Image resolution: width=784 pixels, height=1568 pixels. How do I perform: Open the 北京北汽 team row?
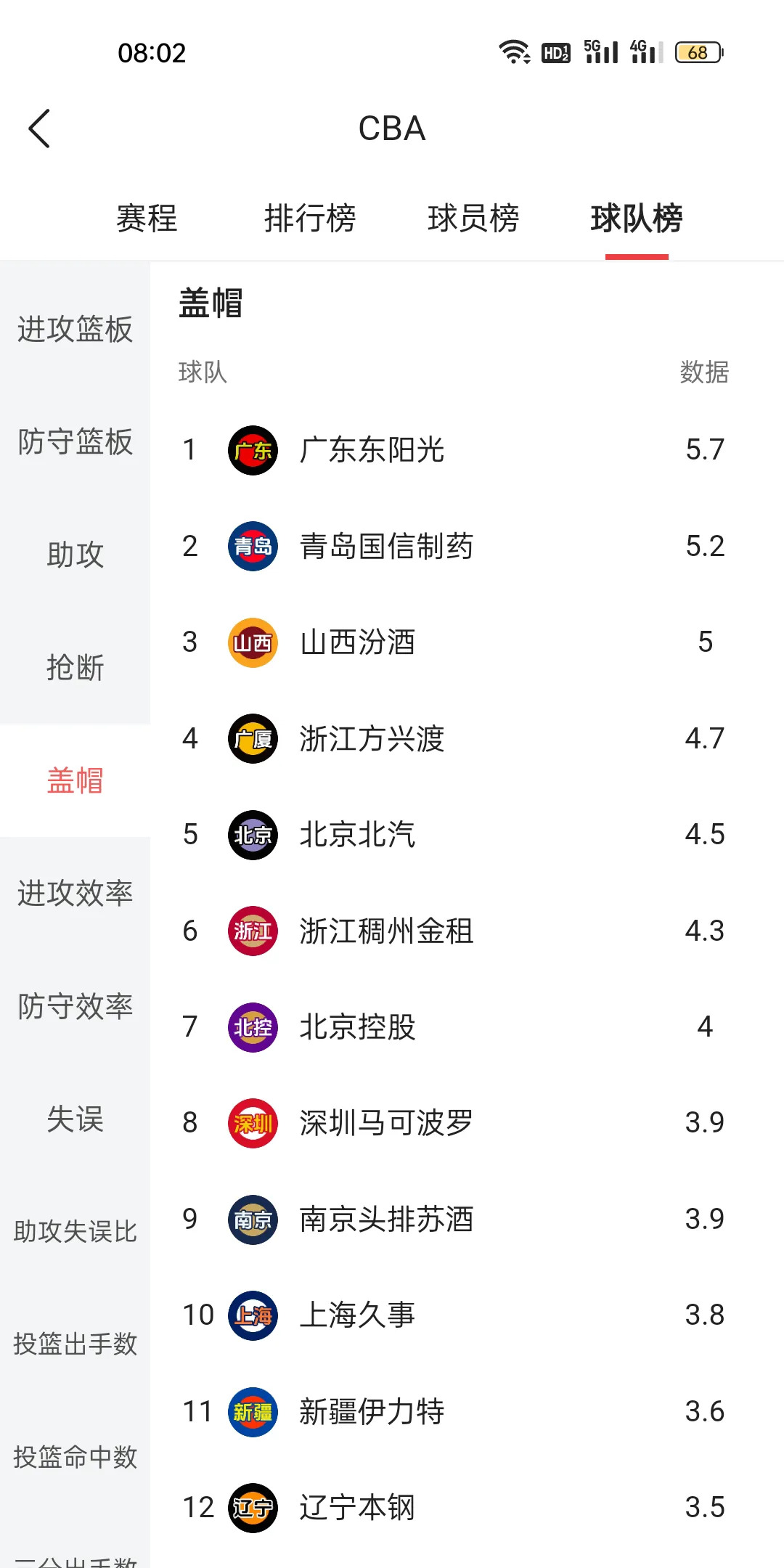tap(357, 835)
